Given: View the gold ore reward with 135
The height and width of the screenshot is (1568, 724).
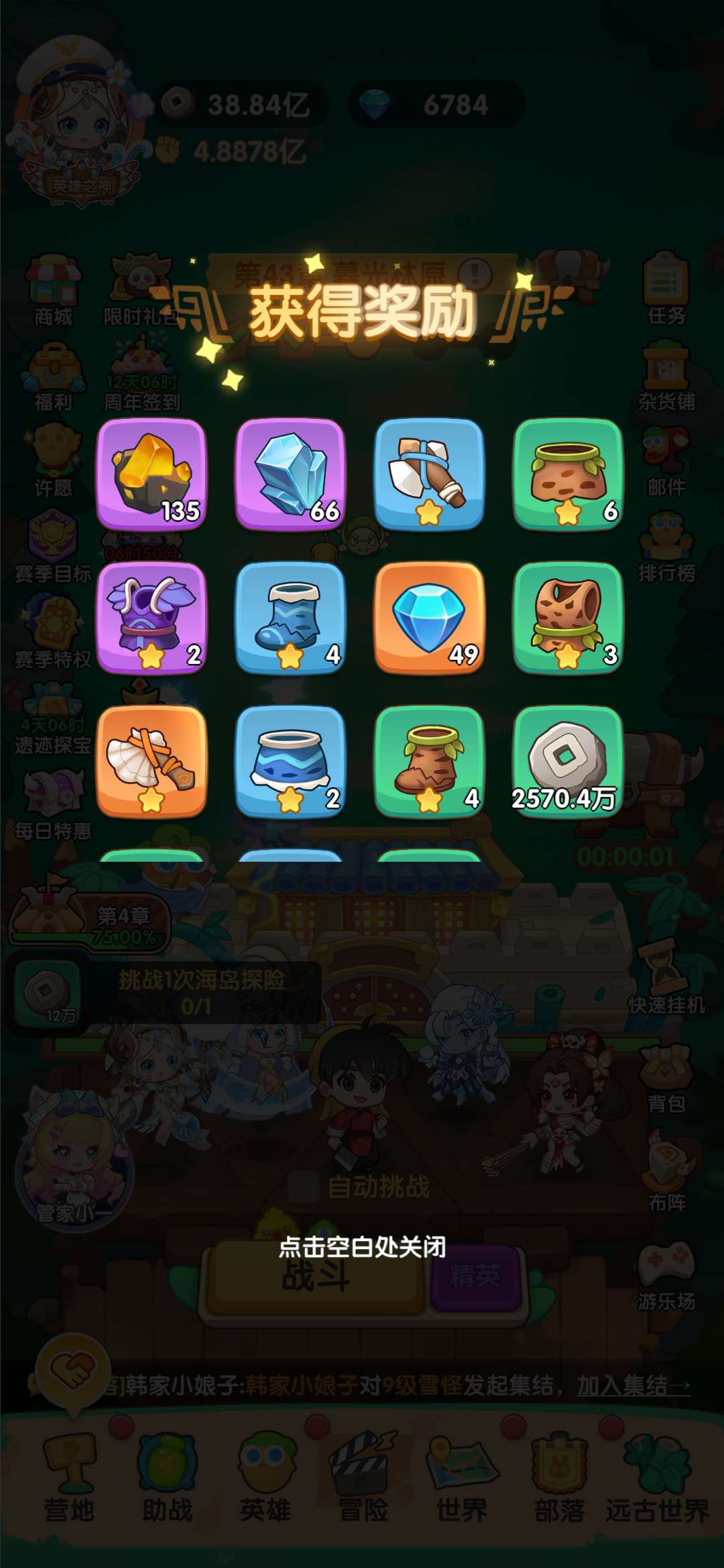Looking at the screenshot, I should 152,474.
